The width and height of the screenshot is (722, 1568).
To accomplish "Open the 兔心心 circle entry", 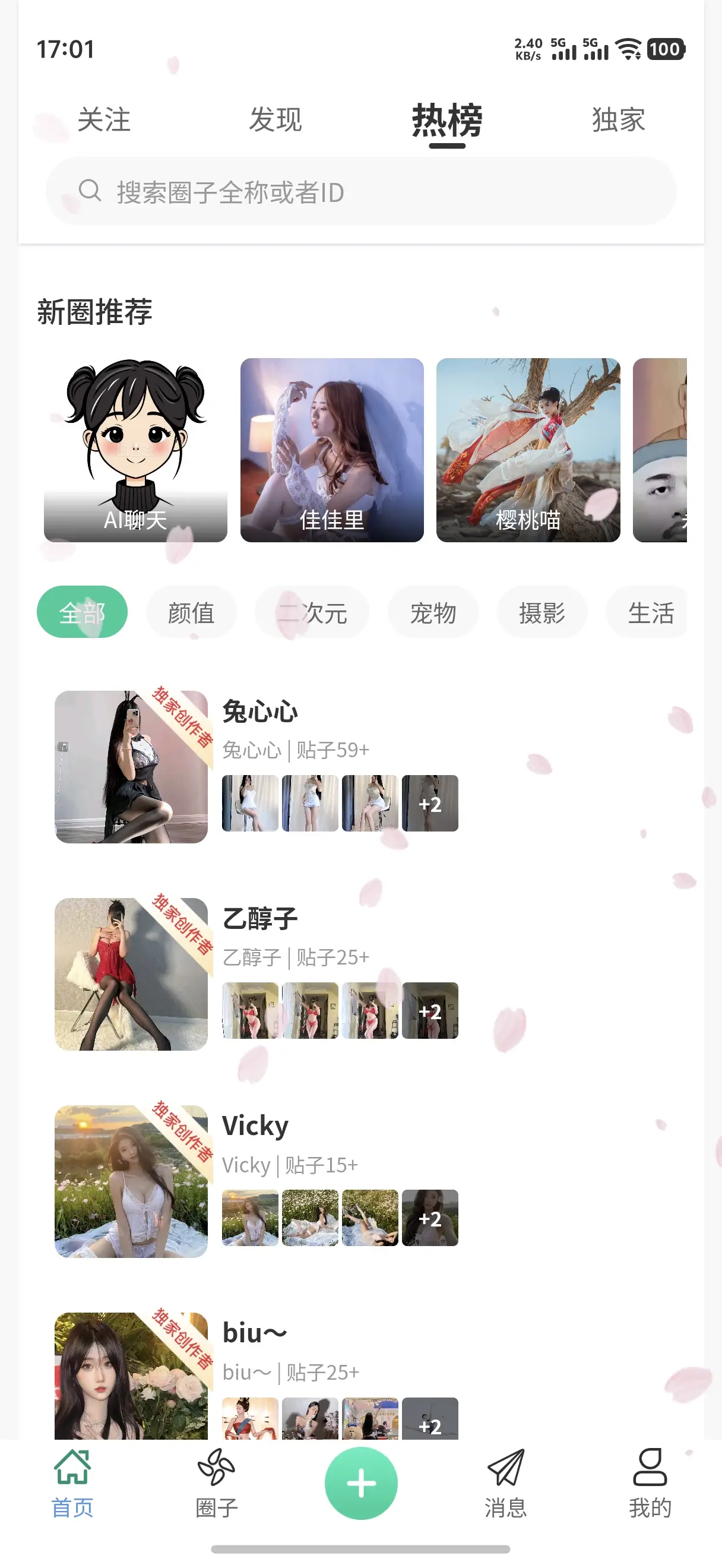I will coord(260,712).
